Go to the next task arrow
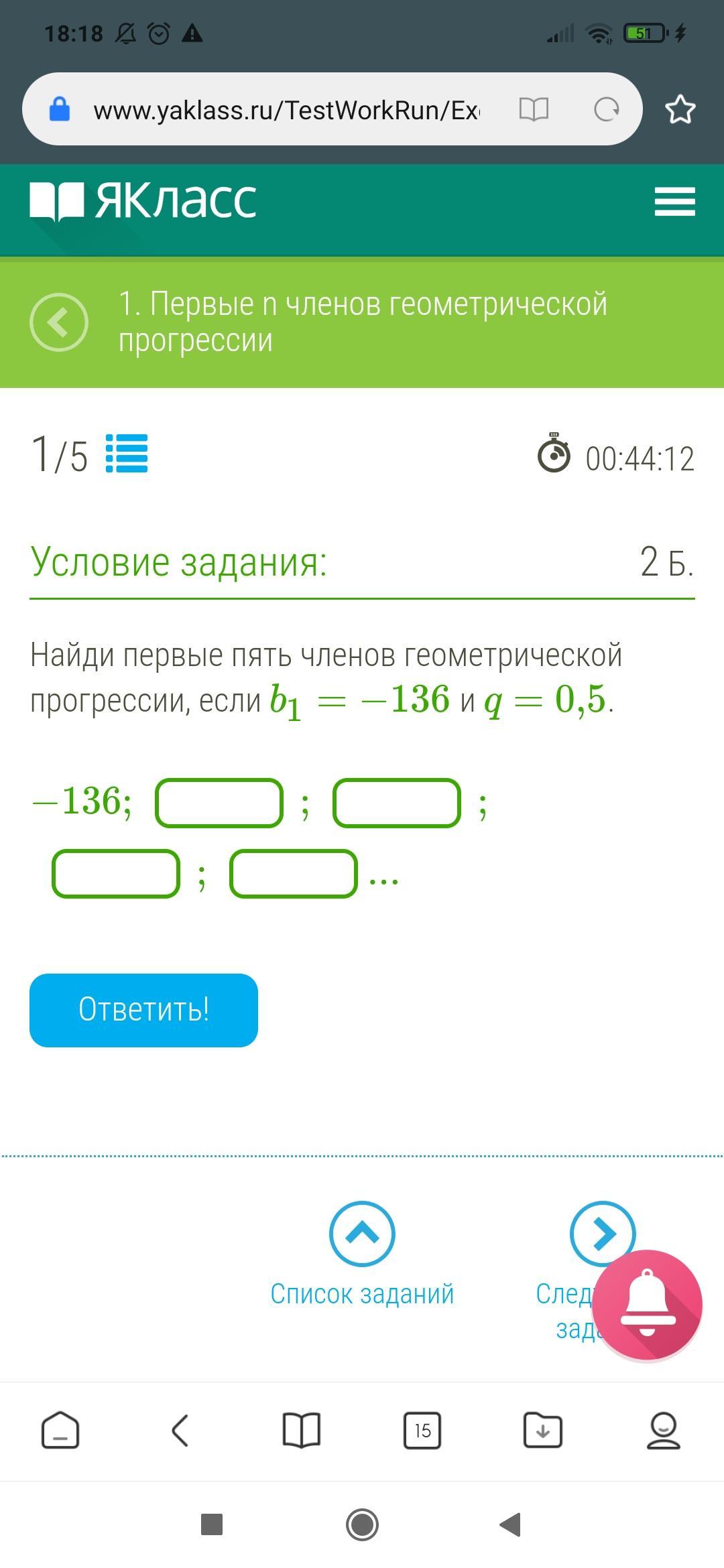This screenshot has height=1568, width=724. pos(602,1232)
